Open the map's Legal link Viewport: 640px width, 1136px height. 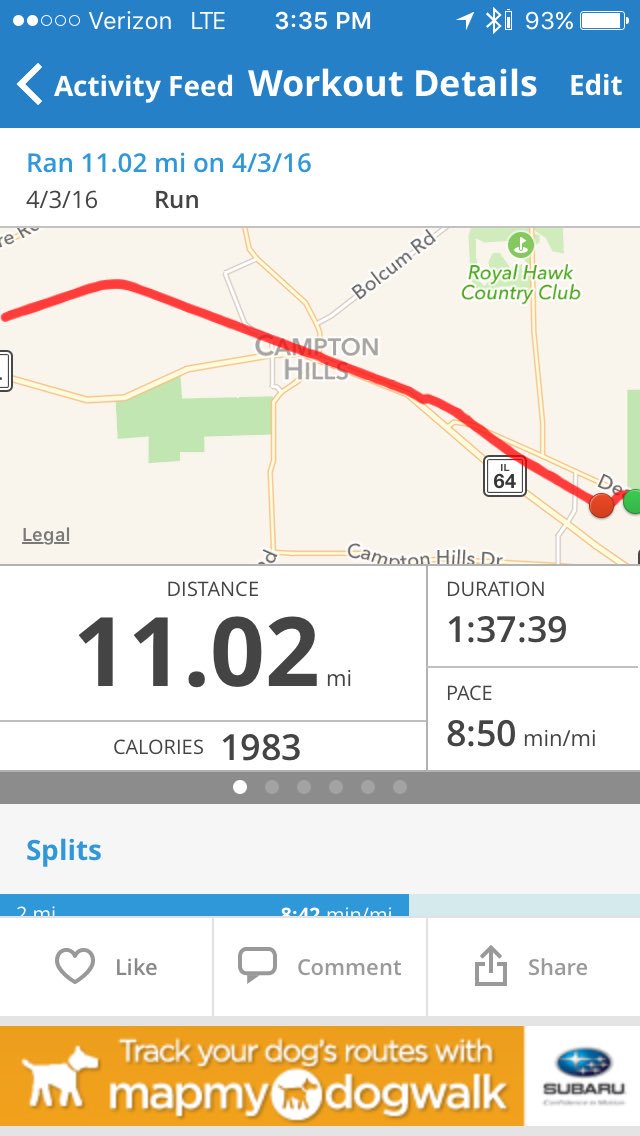[46, 535]
